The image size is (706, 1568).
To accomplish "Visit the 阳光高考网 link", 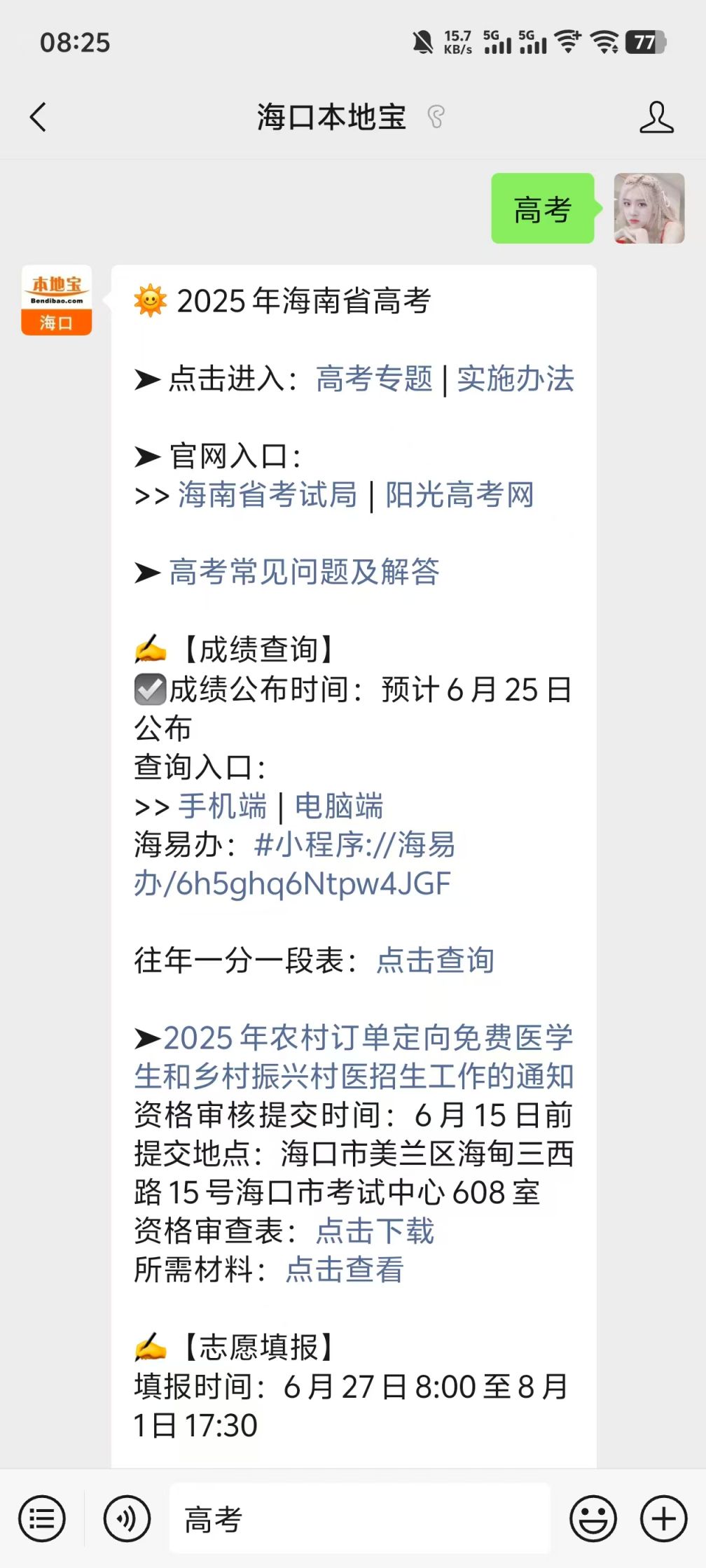I will pos(459,495).
